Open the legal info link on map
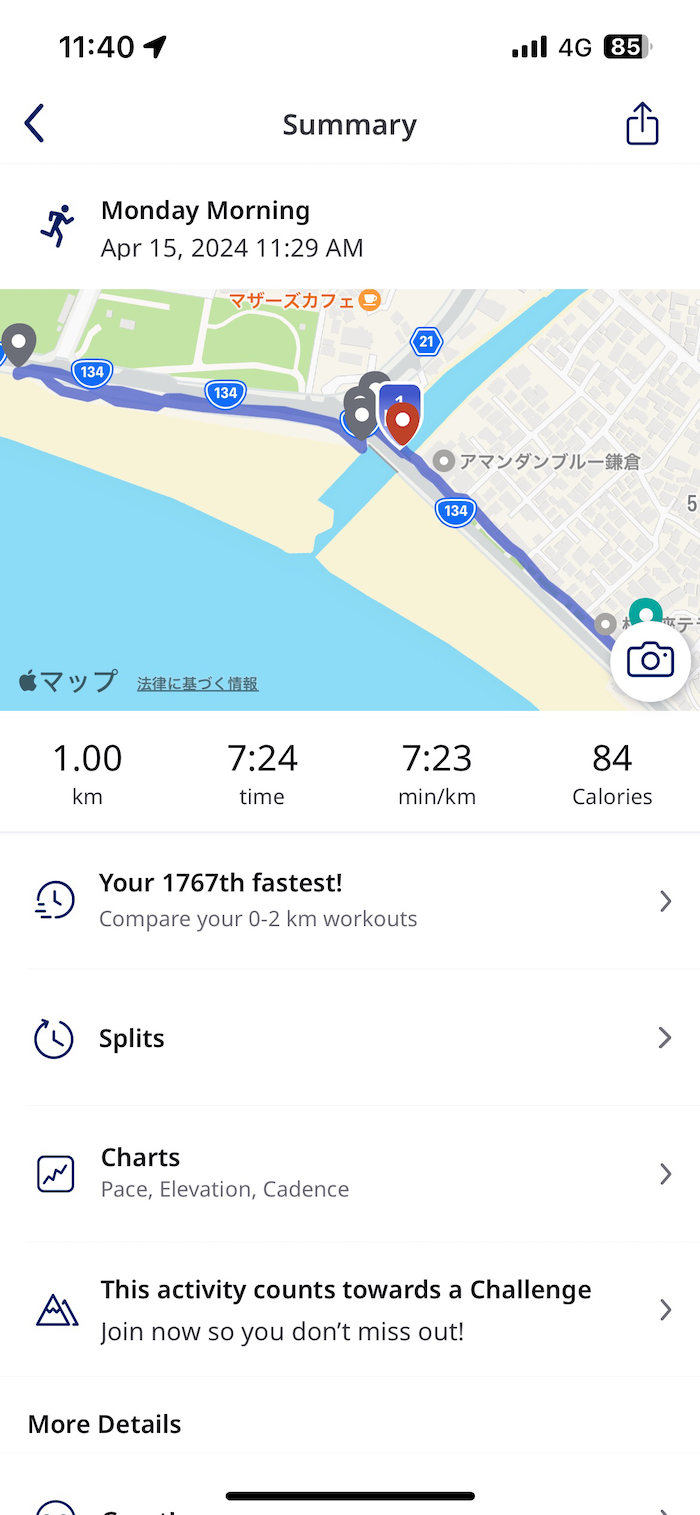This screenshot has height=1515, width=700. 198,684
